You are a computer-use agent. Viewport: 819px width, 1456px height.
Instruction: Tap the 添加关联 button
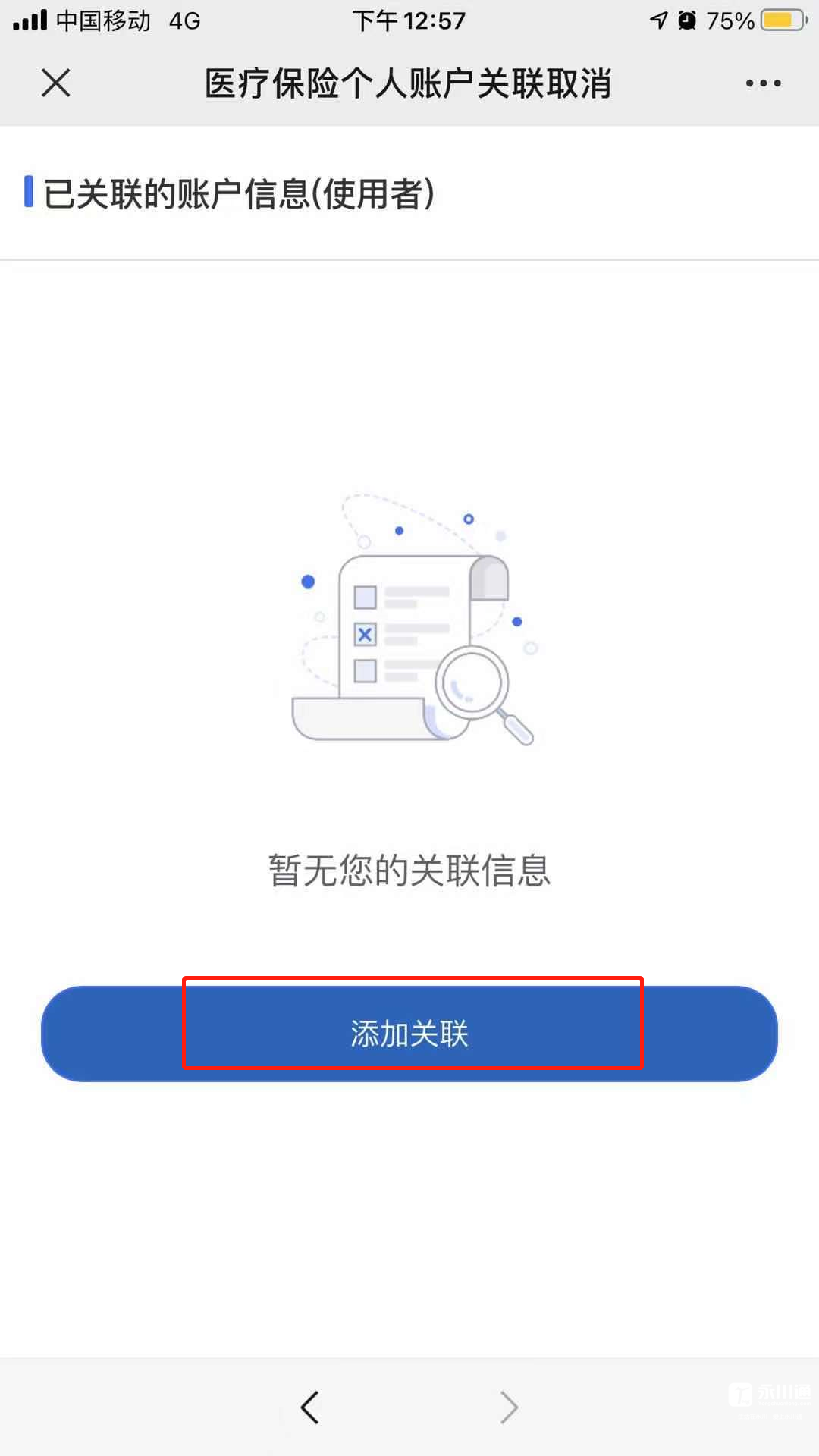click(409, 1033)
